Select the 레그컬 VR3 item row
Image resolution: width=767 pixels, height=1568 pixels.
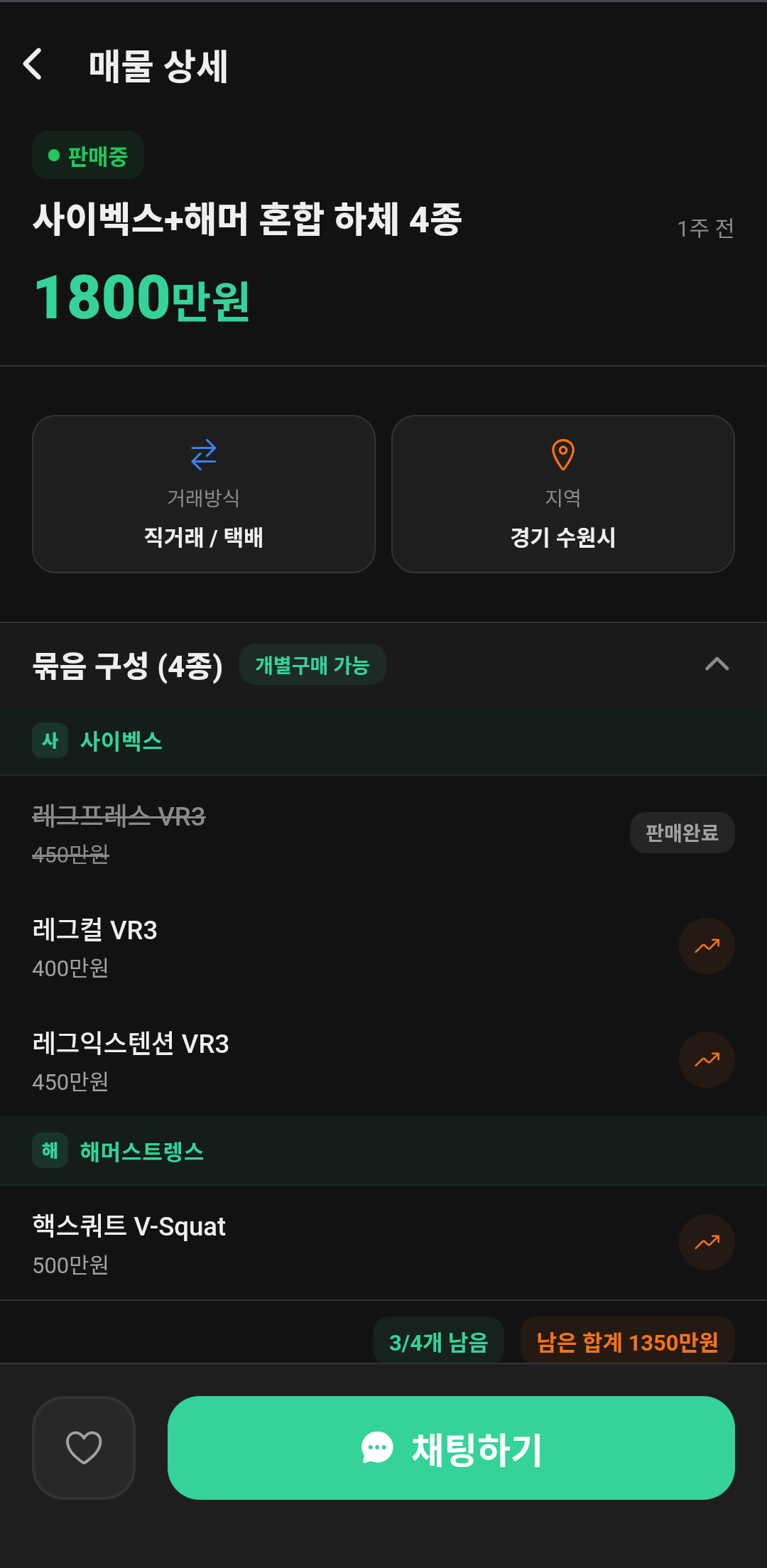tap(284, 946)
